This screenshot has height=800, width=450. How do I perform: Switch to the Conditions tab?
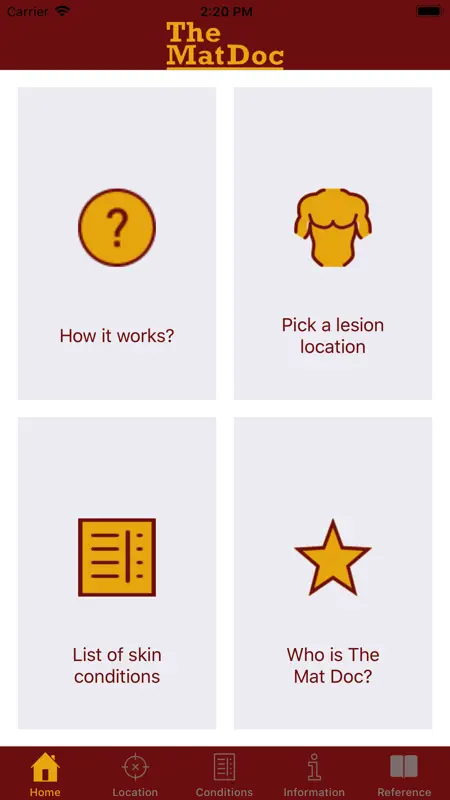point(224,773)
